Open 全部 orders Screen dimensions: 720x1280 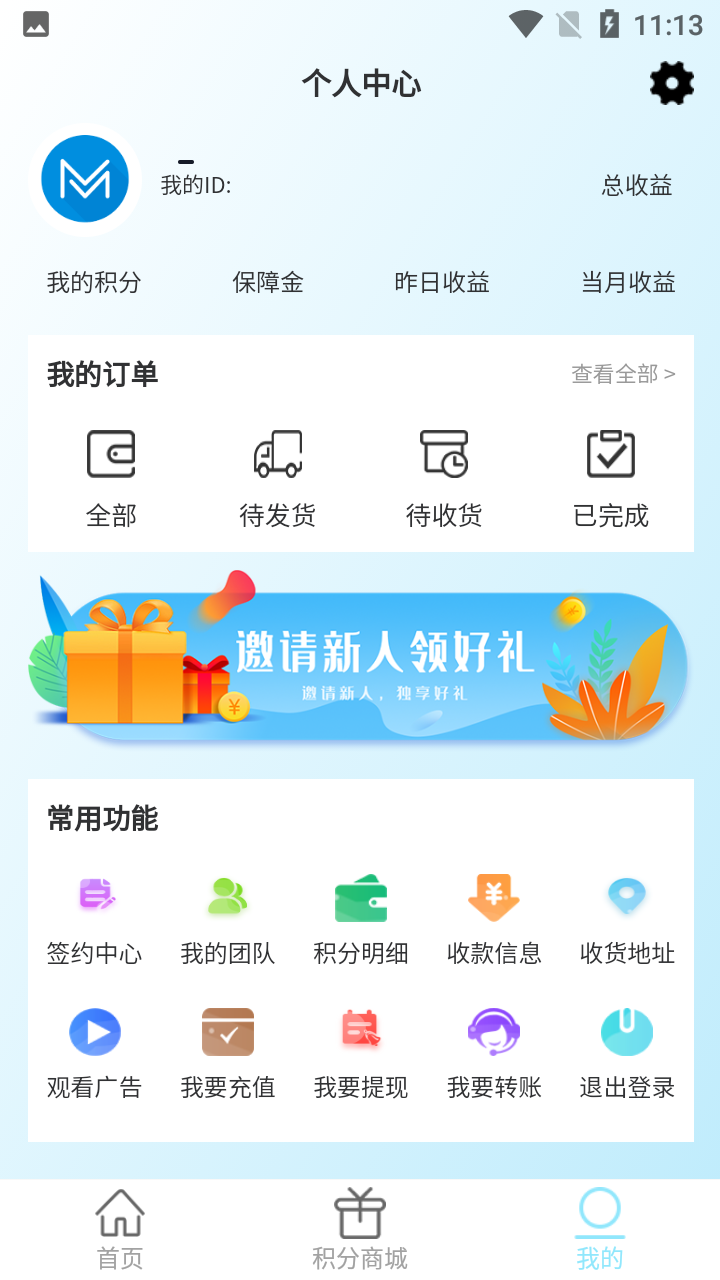coord(111,478)
